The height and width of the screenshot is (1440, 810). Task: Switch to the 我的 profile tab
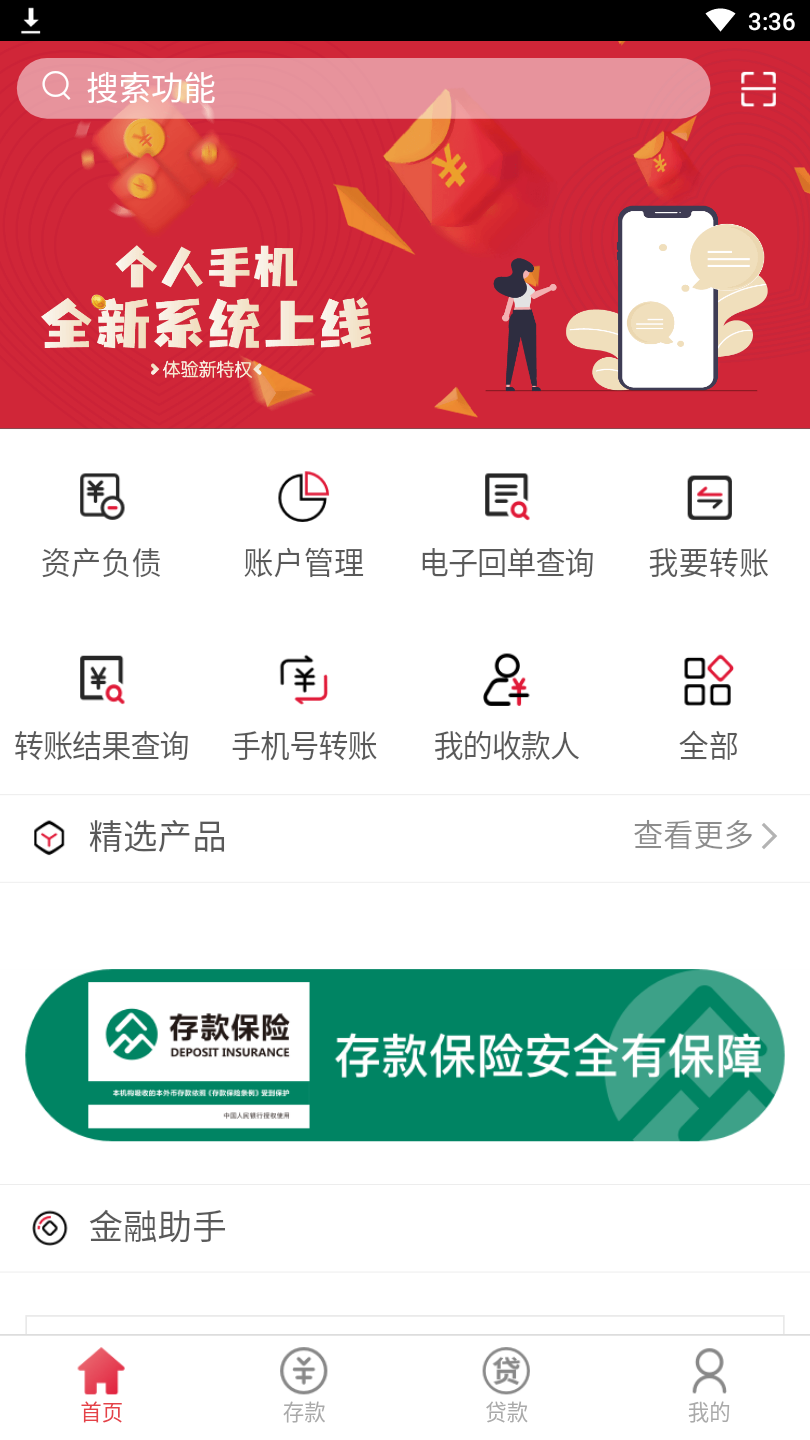point(709,1386)
